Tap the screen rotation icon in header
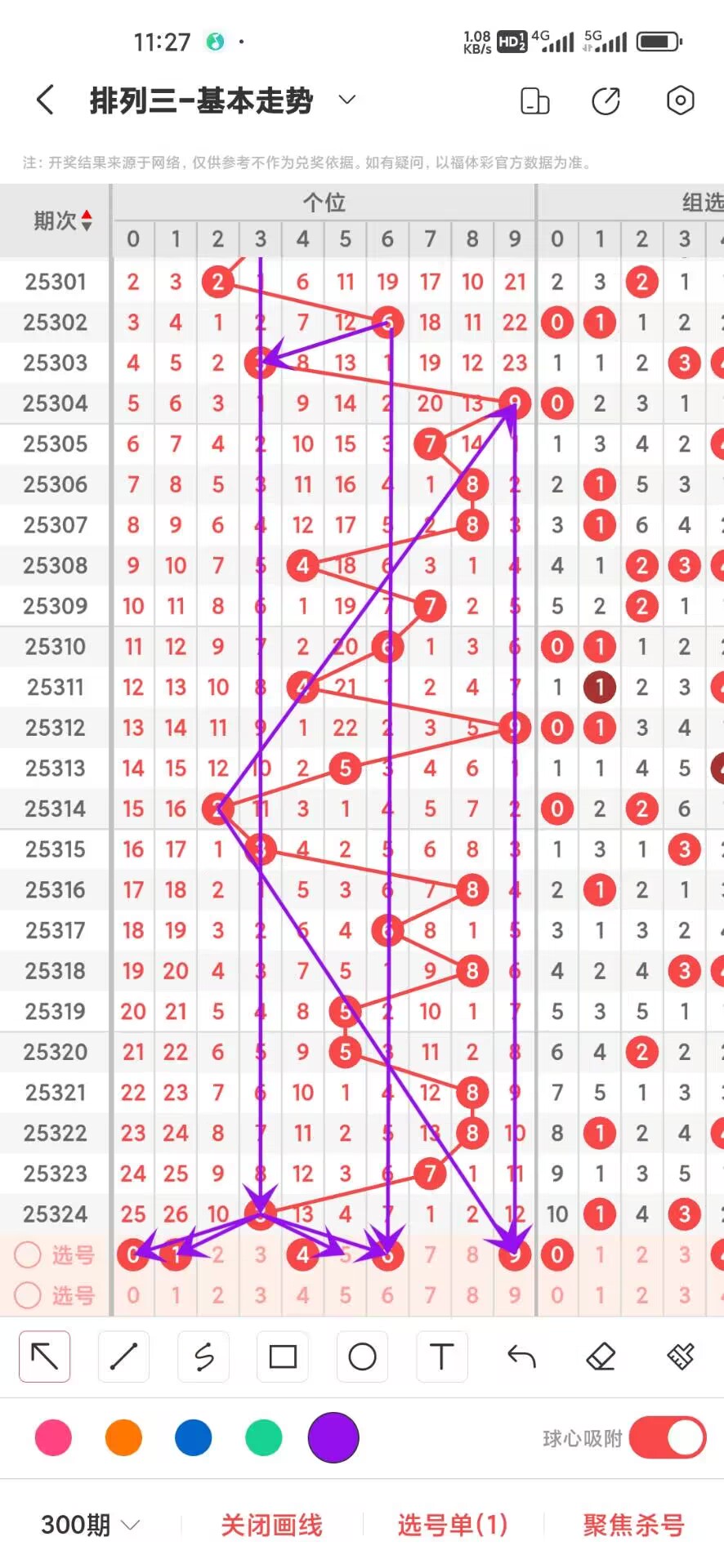The image size is (724, 1568). [535, 101]
